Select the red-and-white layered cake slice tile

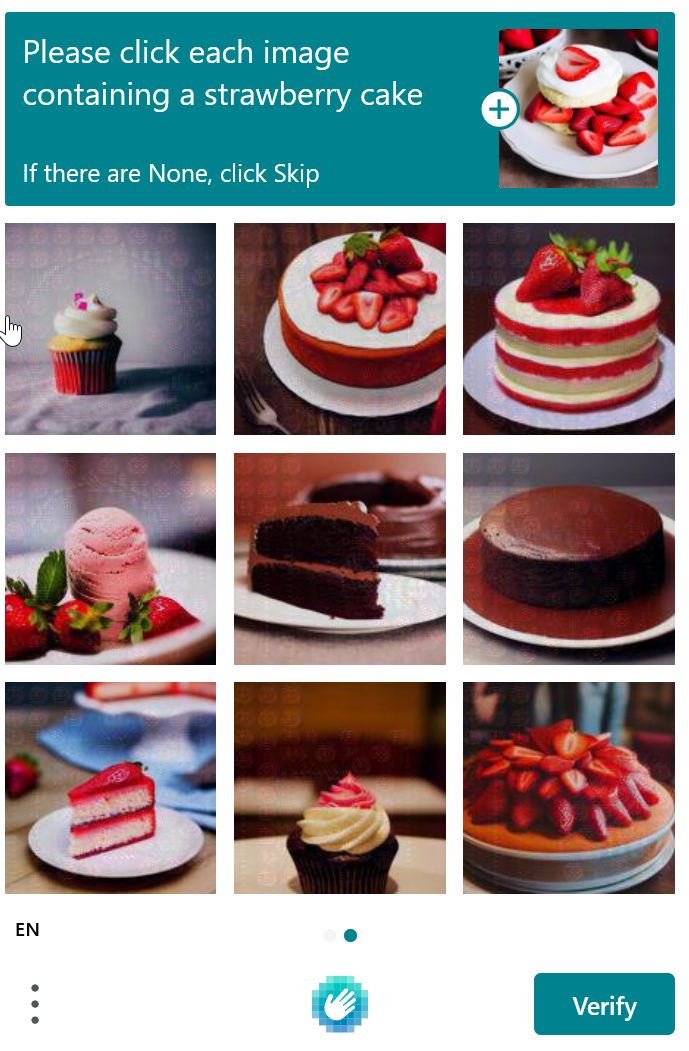pos(110,788)
